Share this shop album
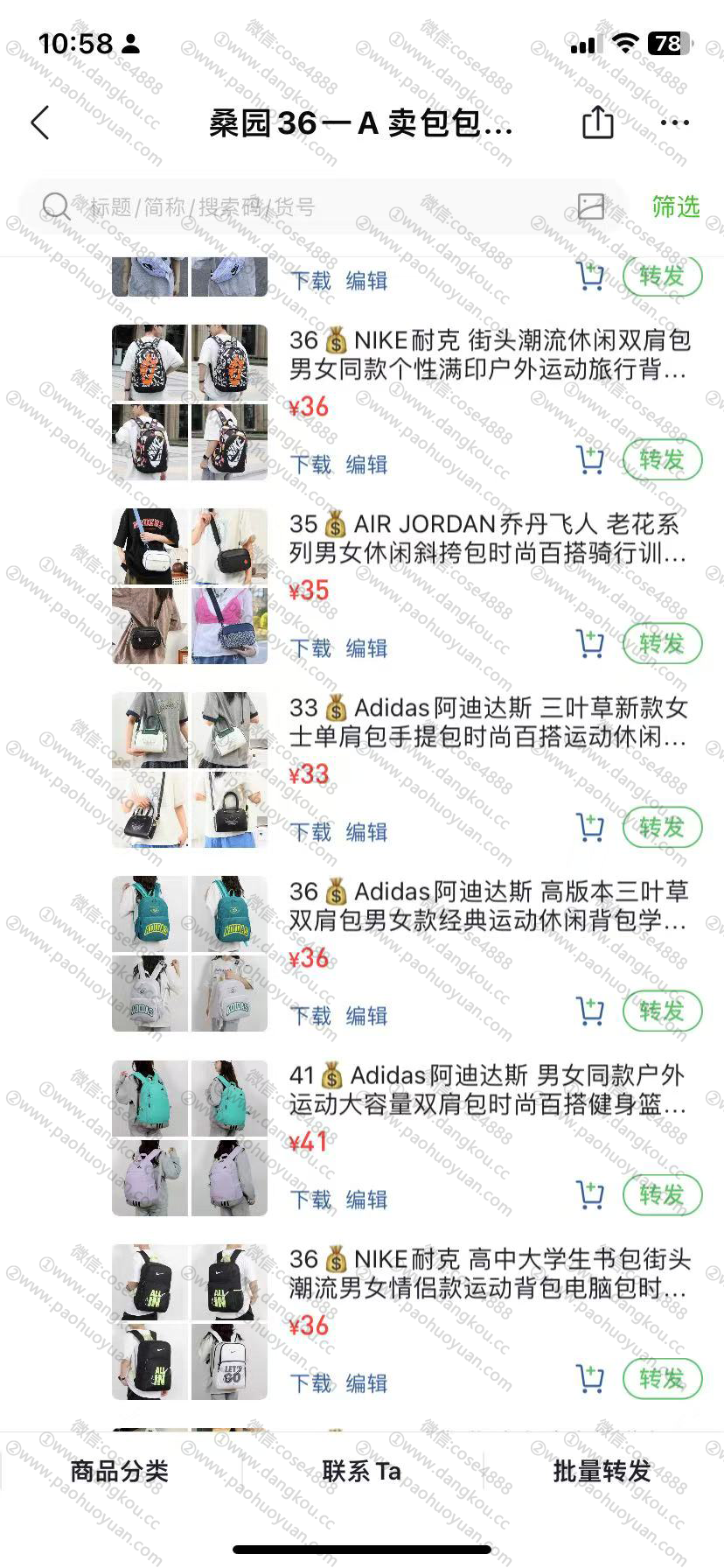 coord(597,122)
